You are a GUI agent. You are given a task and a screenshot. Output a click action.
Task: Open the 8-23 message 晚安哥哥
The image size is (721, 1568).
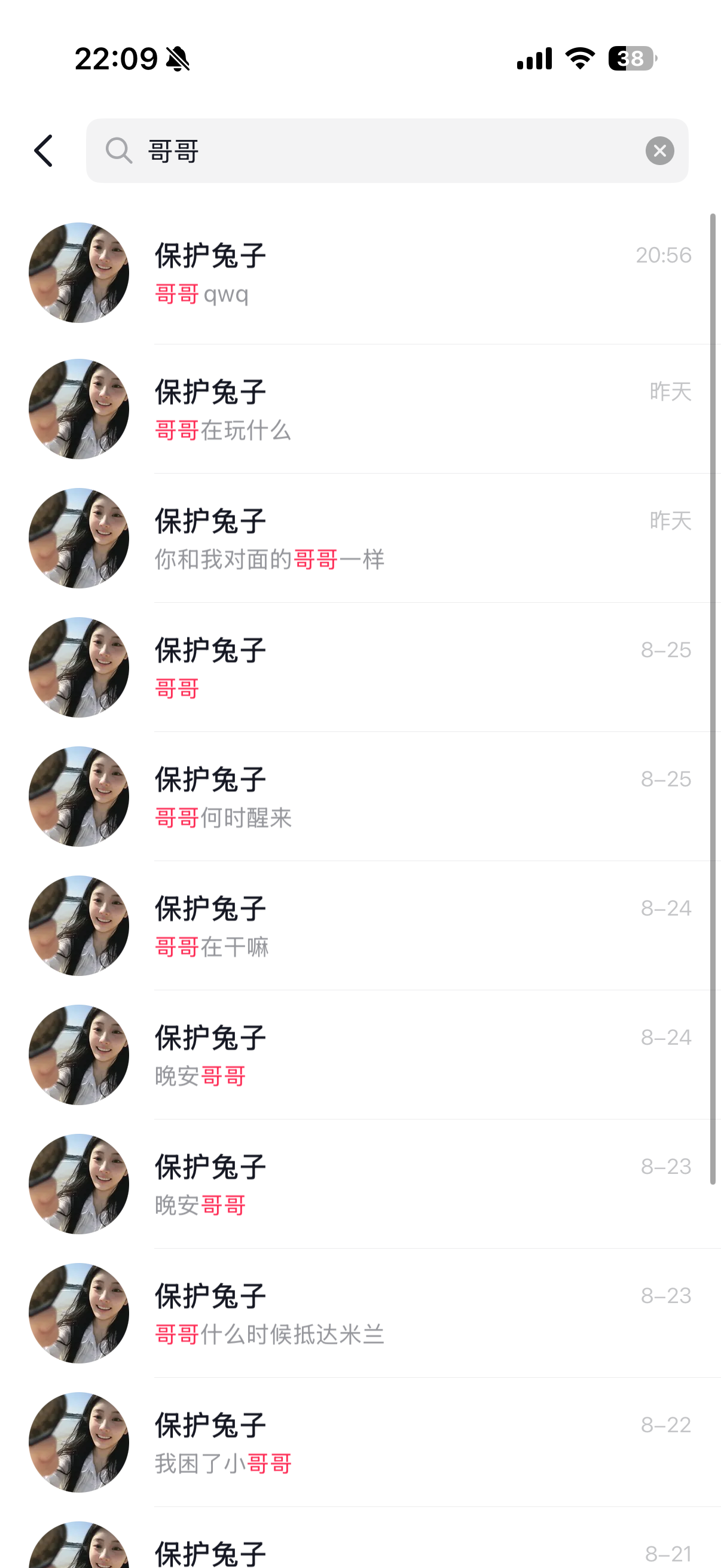coord(360,1183)
